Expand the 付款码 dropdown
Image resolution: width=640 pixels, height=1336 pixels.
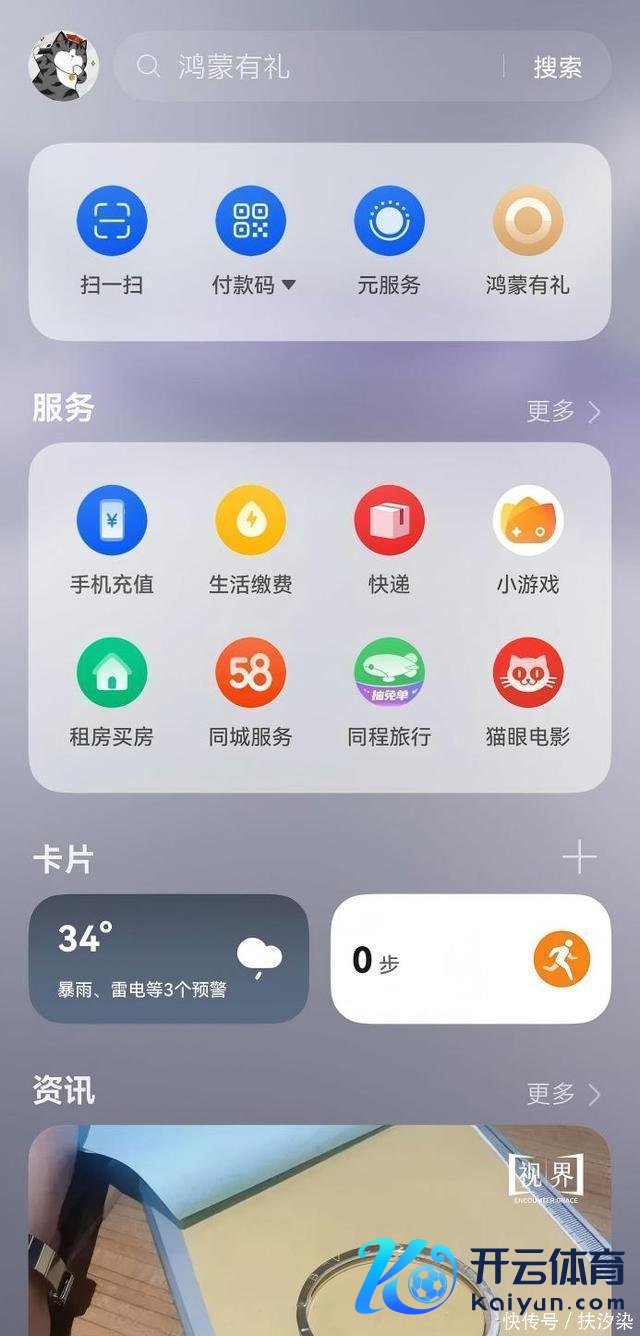pos(289,285)
